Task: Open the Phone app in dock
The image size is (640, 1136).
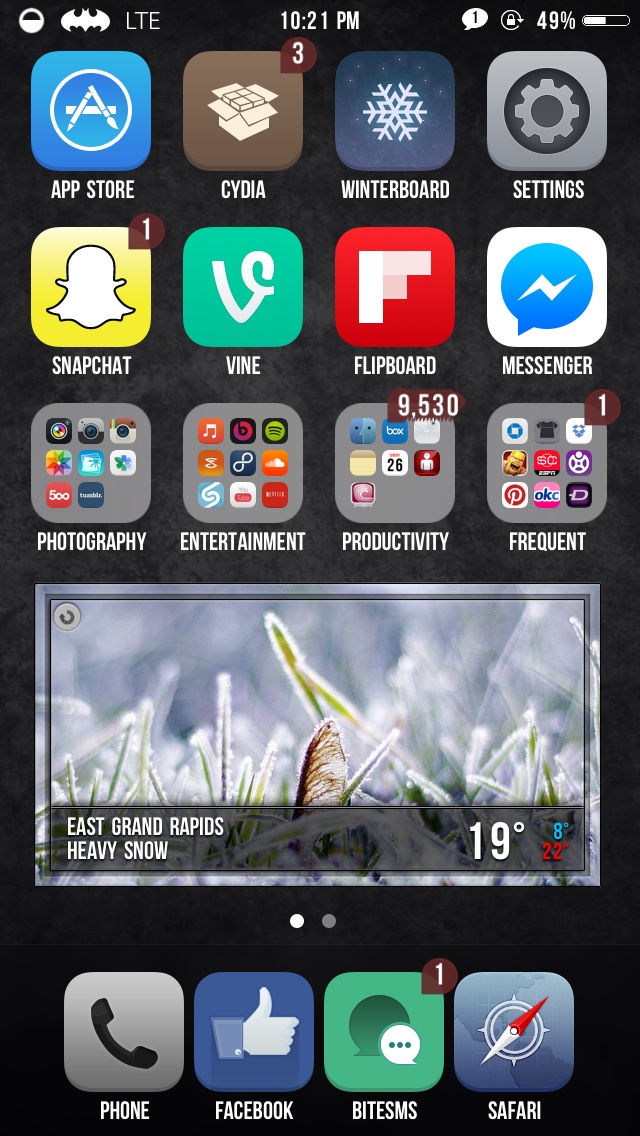Action: click(x=124, y=1032)
